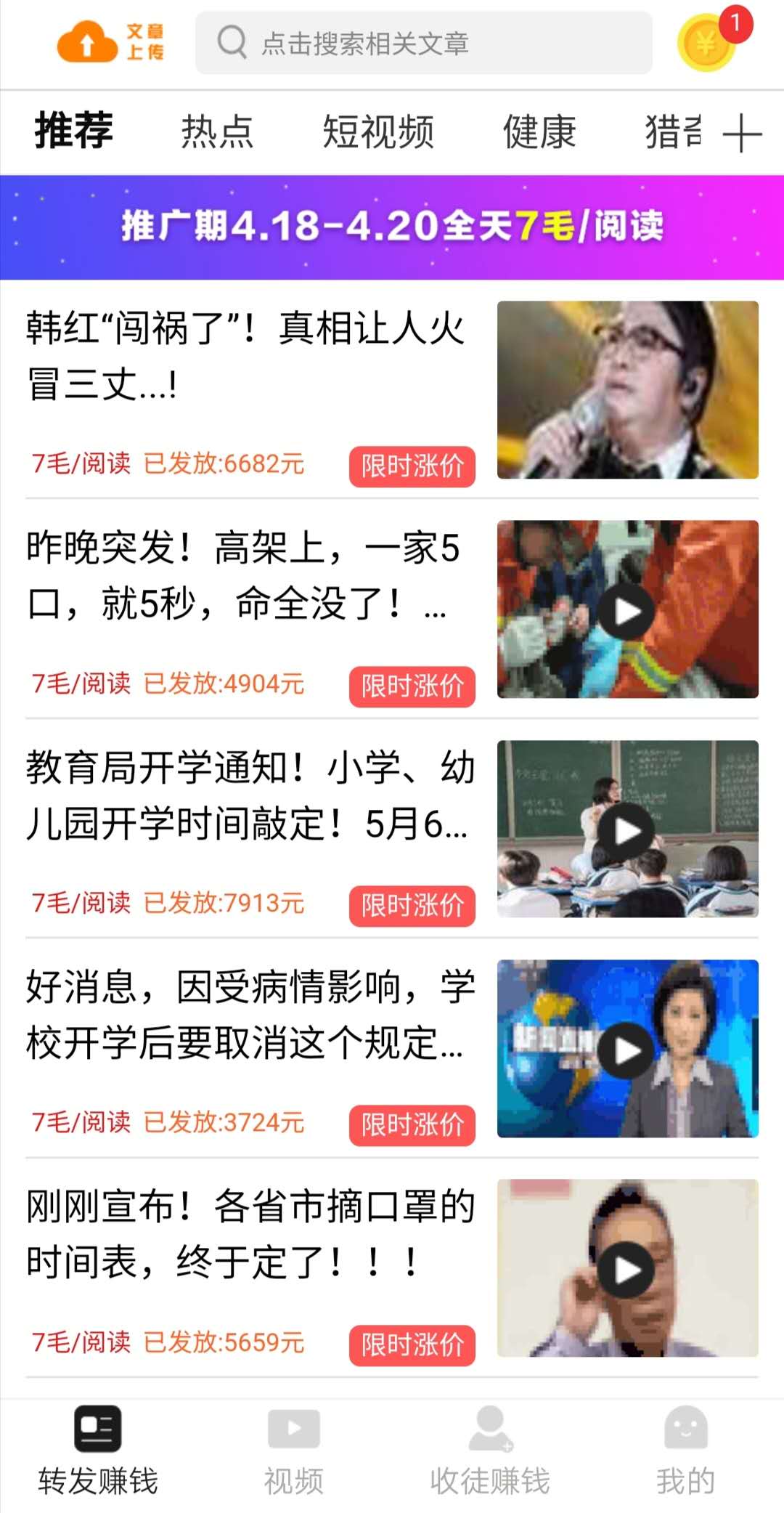
Task: Tap 限时涨价 on the 已发放:7913元 article
Action: 412,906
